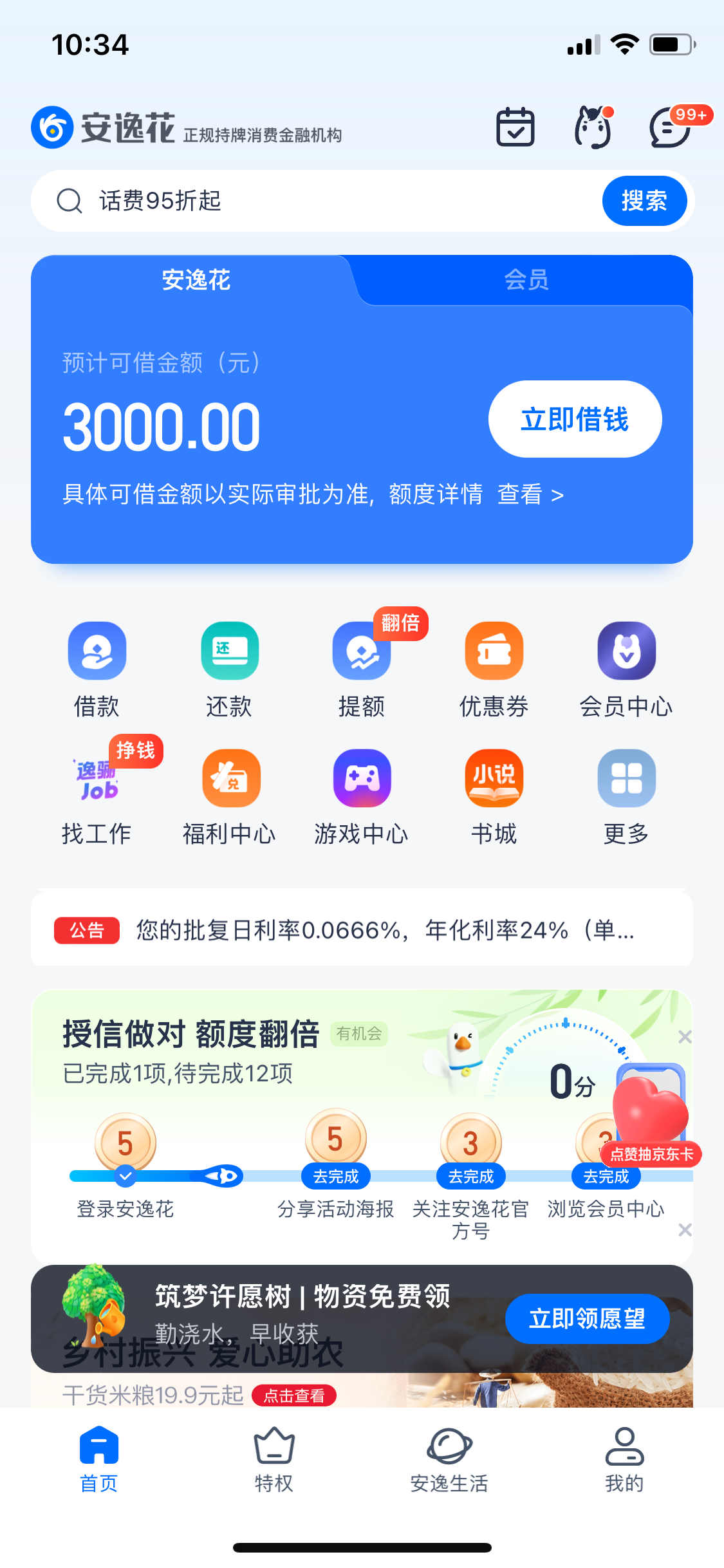Open 提额 to raise the limit

pos(362,669)
